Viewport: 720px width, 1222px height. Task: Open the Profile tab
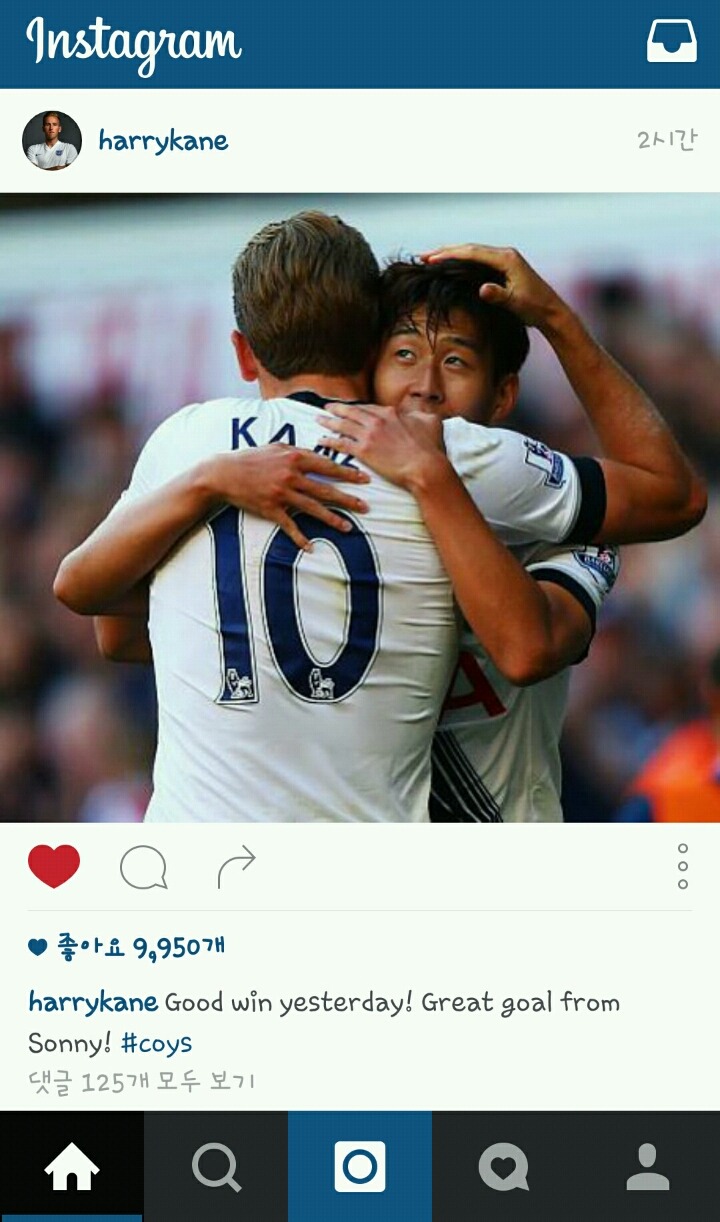(x=648, y=1167)
